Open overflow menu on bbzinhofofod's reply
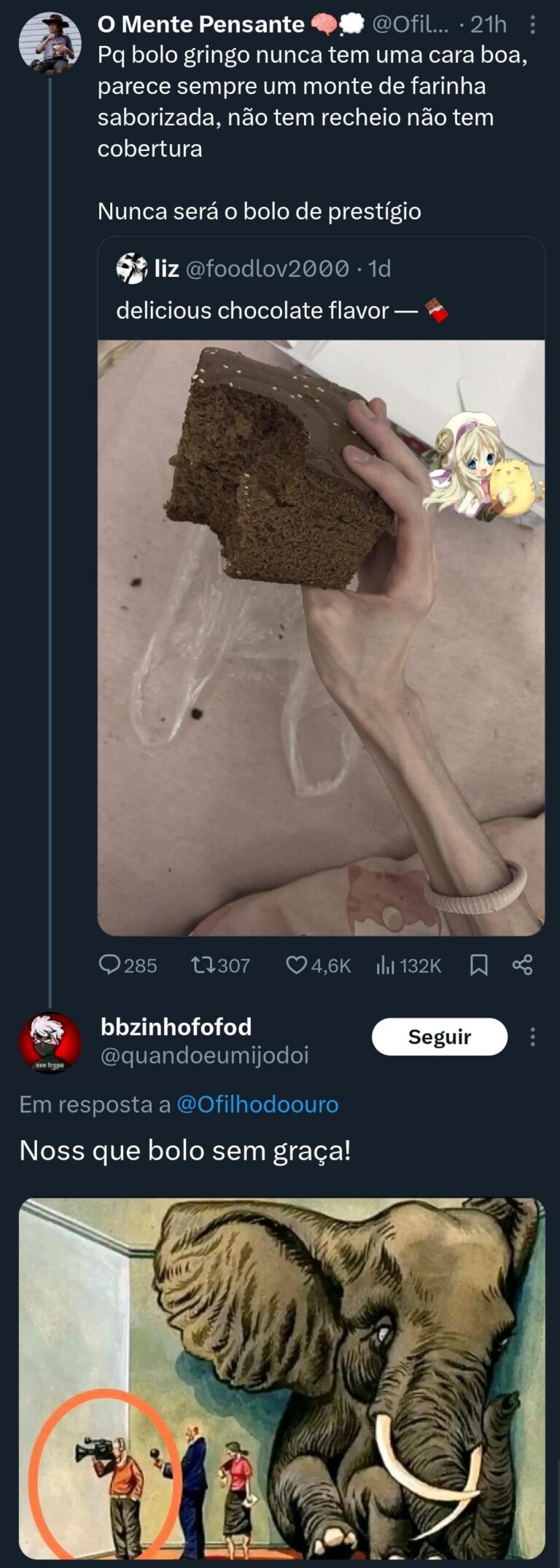The height and width of the screenshot is (1568, 560). click(x=533, y=1037)
